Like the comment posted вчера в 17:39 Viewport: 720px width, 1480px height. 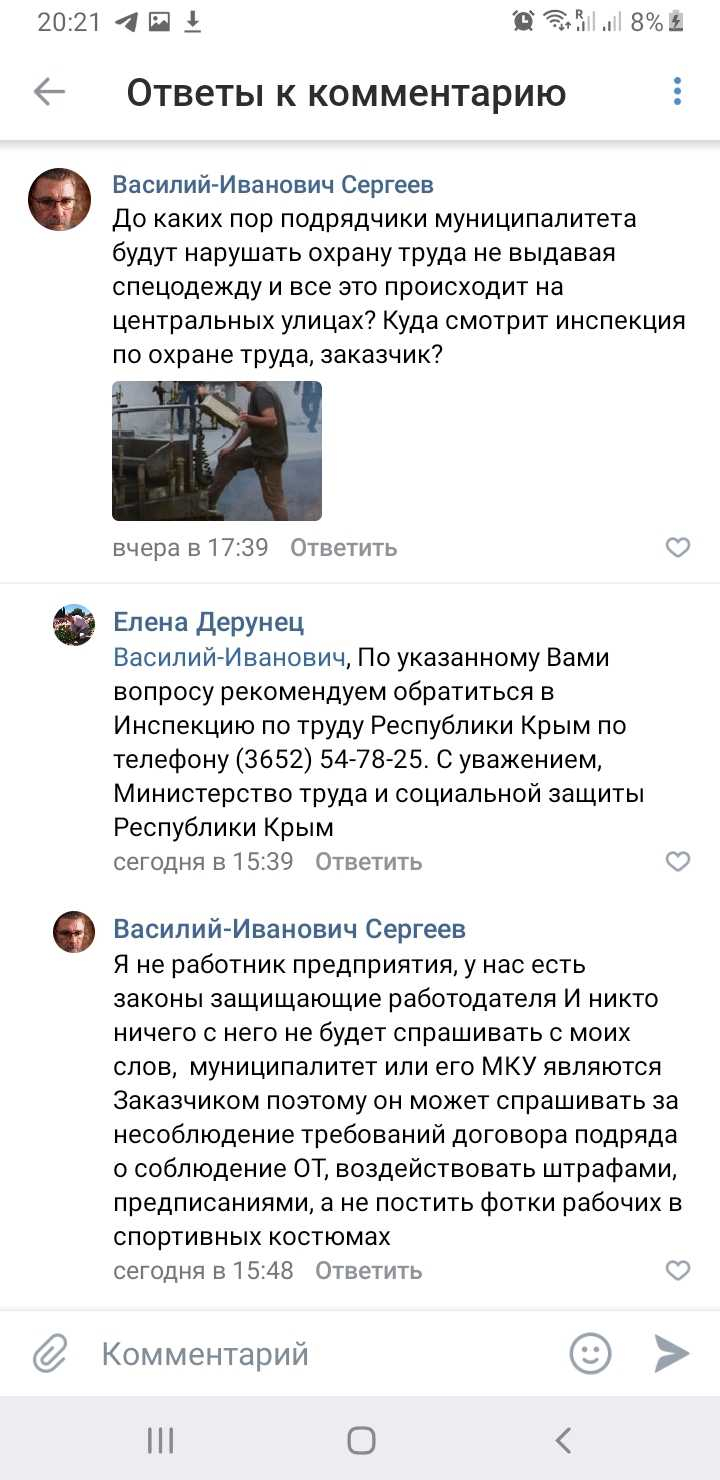678,548
